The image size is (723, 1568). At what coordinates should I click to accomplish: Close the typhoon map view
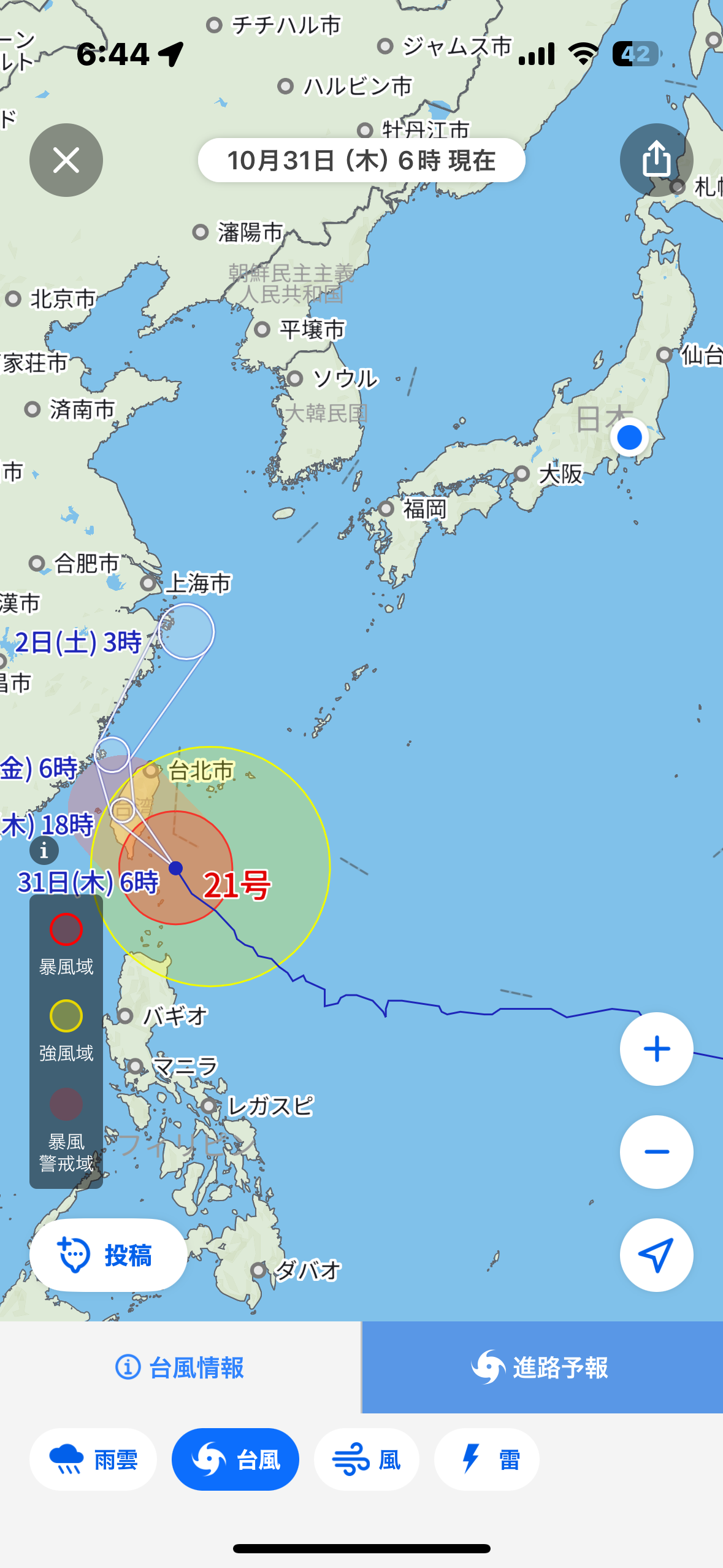(x=66, y=160)
